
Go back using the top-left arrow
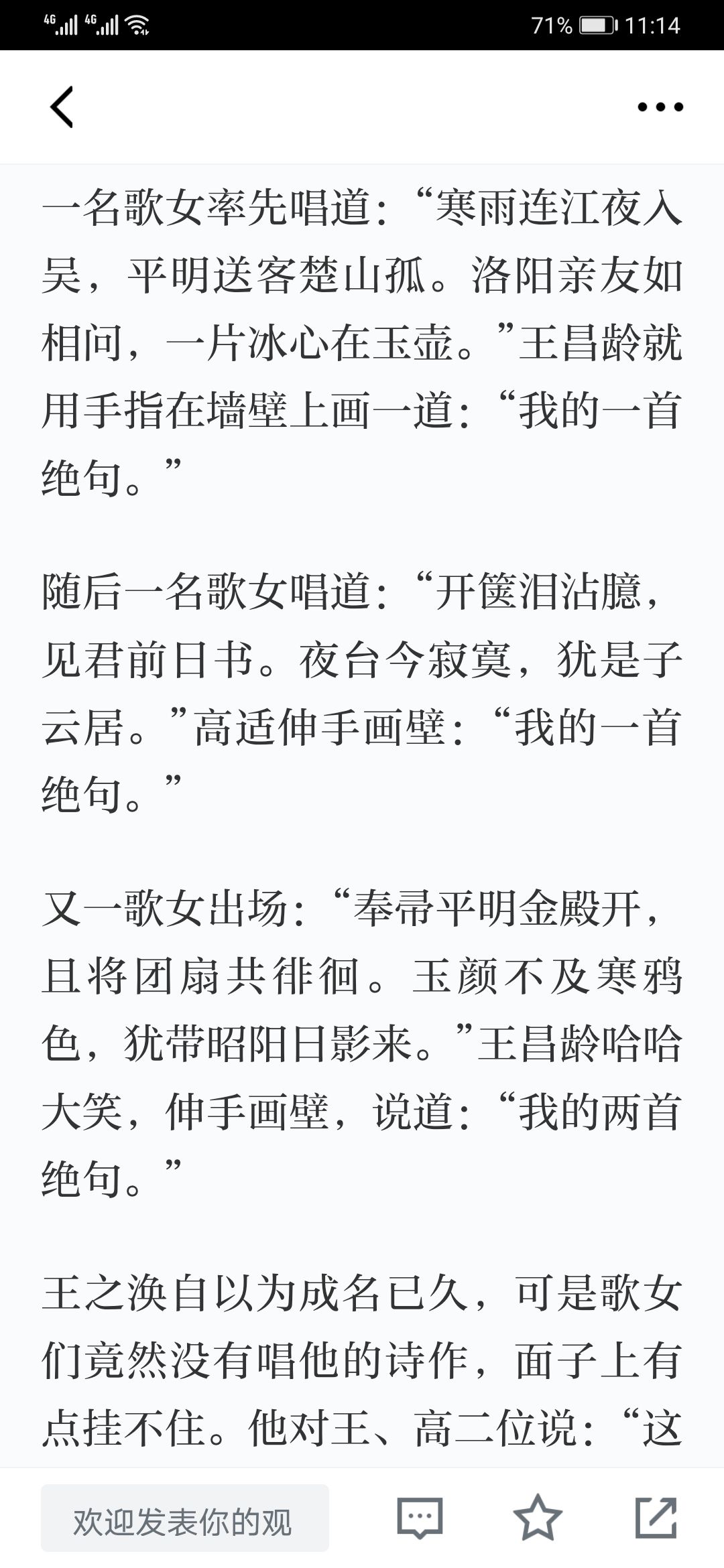[x=62, y=107]
